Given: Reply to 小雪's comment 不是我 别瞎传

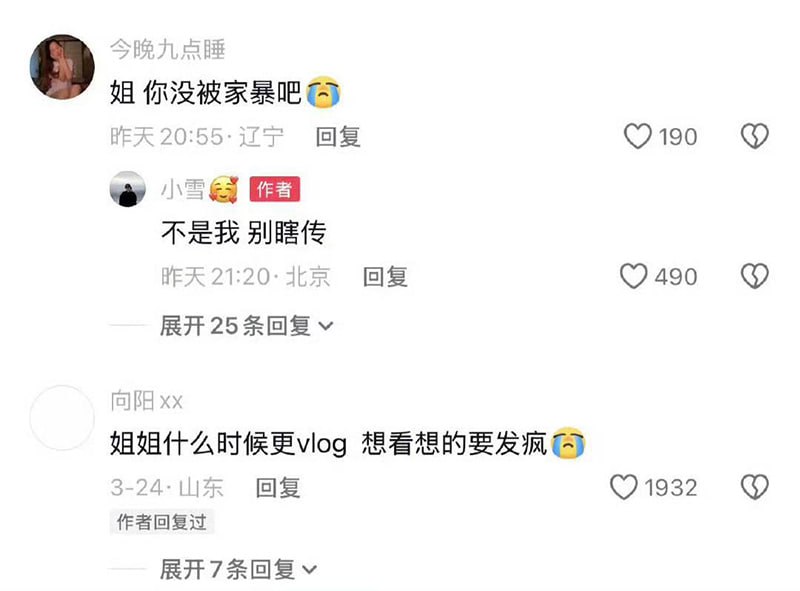Looking at the screenshot, I should coord(385,277).
